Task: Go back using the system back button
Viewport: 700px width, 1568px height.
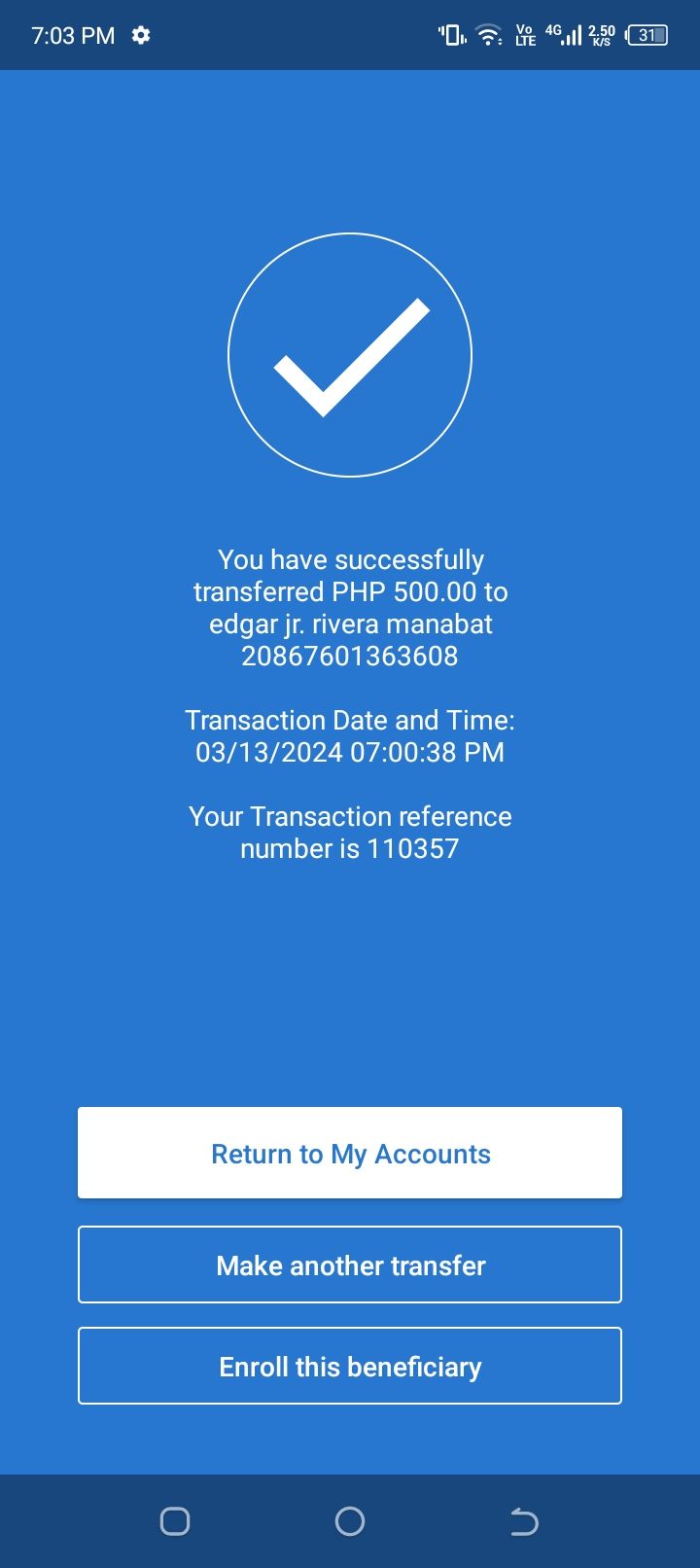Action: (524, 1521)
